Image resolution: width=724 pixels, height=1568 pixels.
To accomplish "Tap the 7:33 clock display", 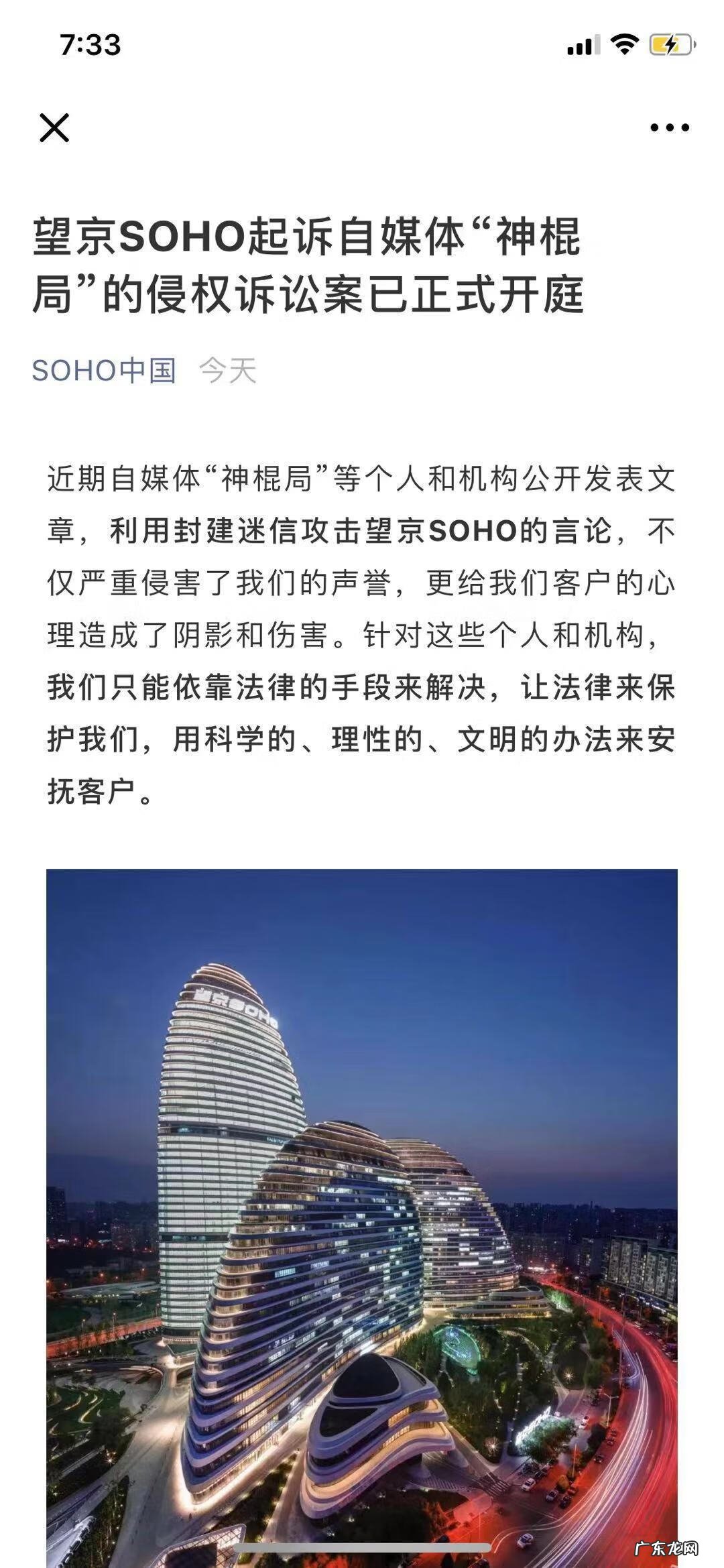I will (x=89, y=46).
